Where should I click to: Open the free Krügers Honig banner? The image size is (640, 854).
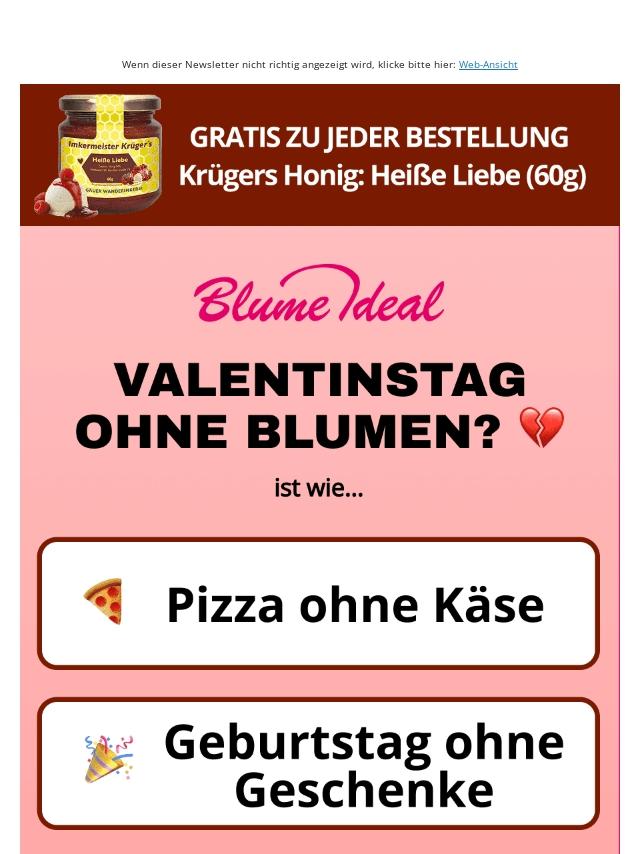(320, 155)
